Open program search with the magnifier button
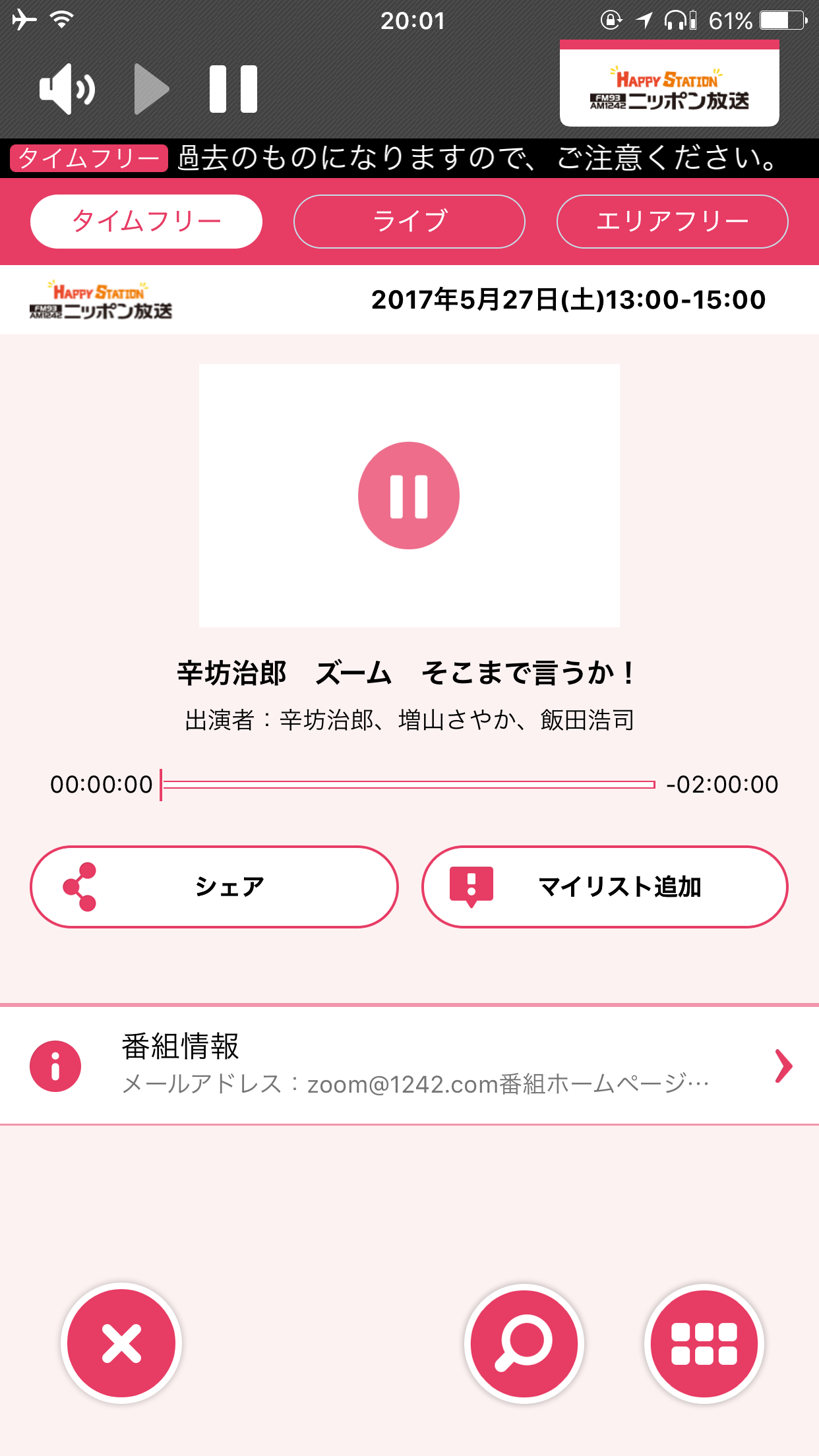This screenshot has height=1456, width=819. point(524,1343)
